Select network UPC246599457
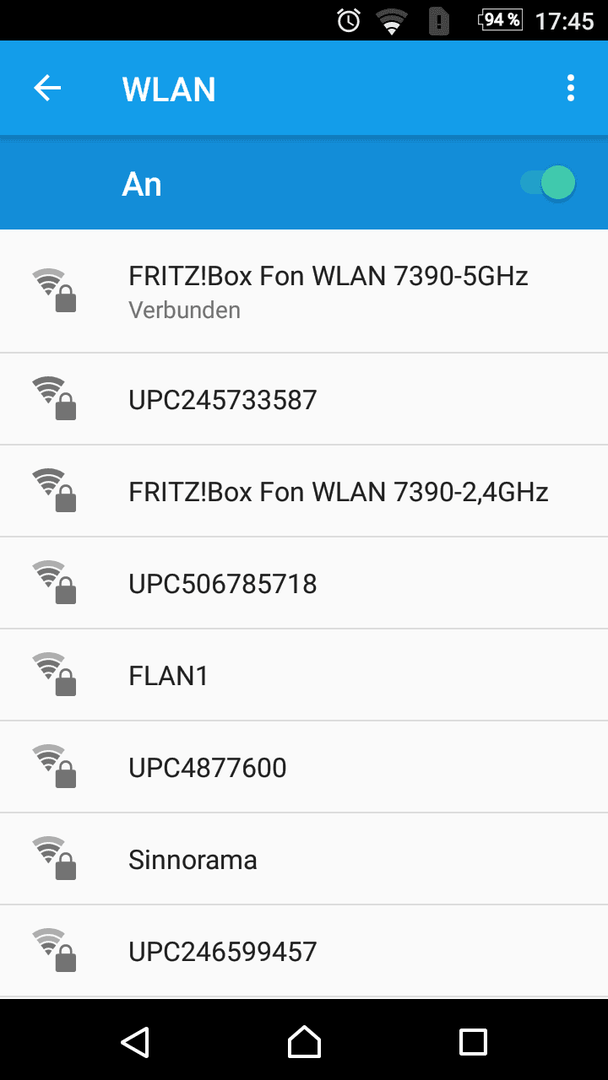 pyautogui.click(x=304, y=951)
